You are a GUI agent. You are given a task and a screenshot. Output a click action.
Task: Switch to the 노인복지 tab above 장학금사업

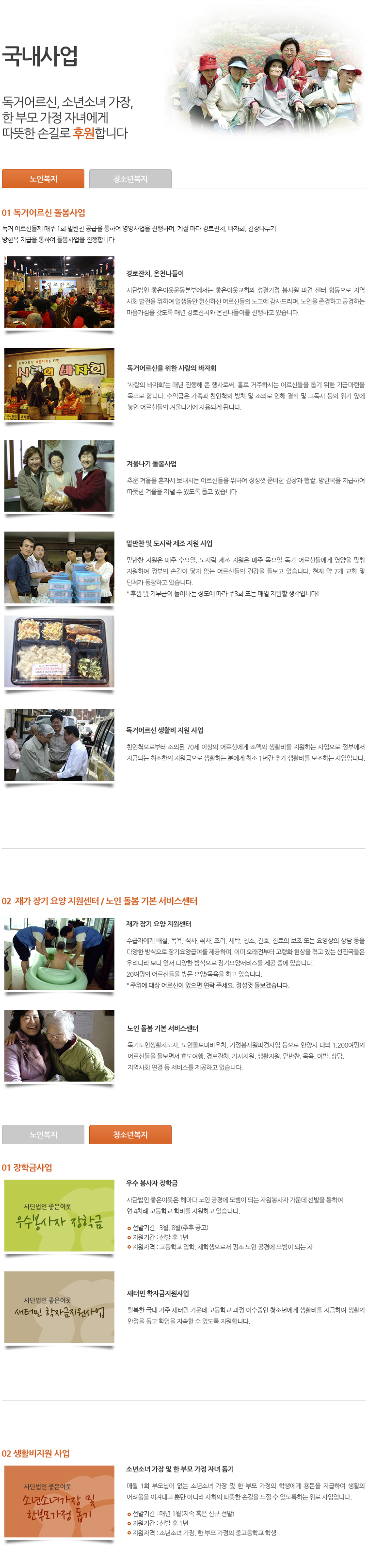point(43,1134)
